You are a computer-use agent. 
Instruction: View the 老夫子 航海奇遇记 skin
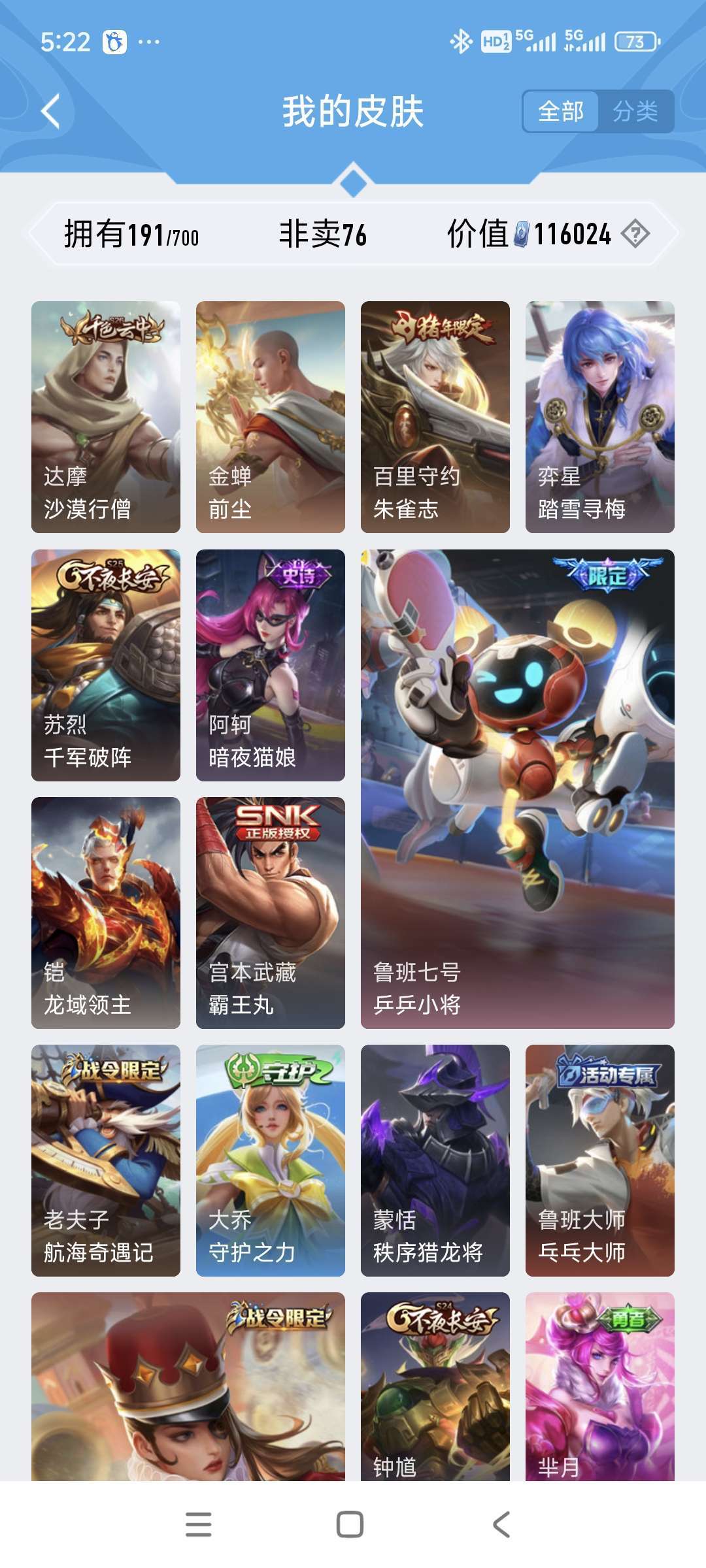(106, 1160)
